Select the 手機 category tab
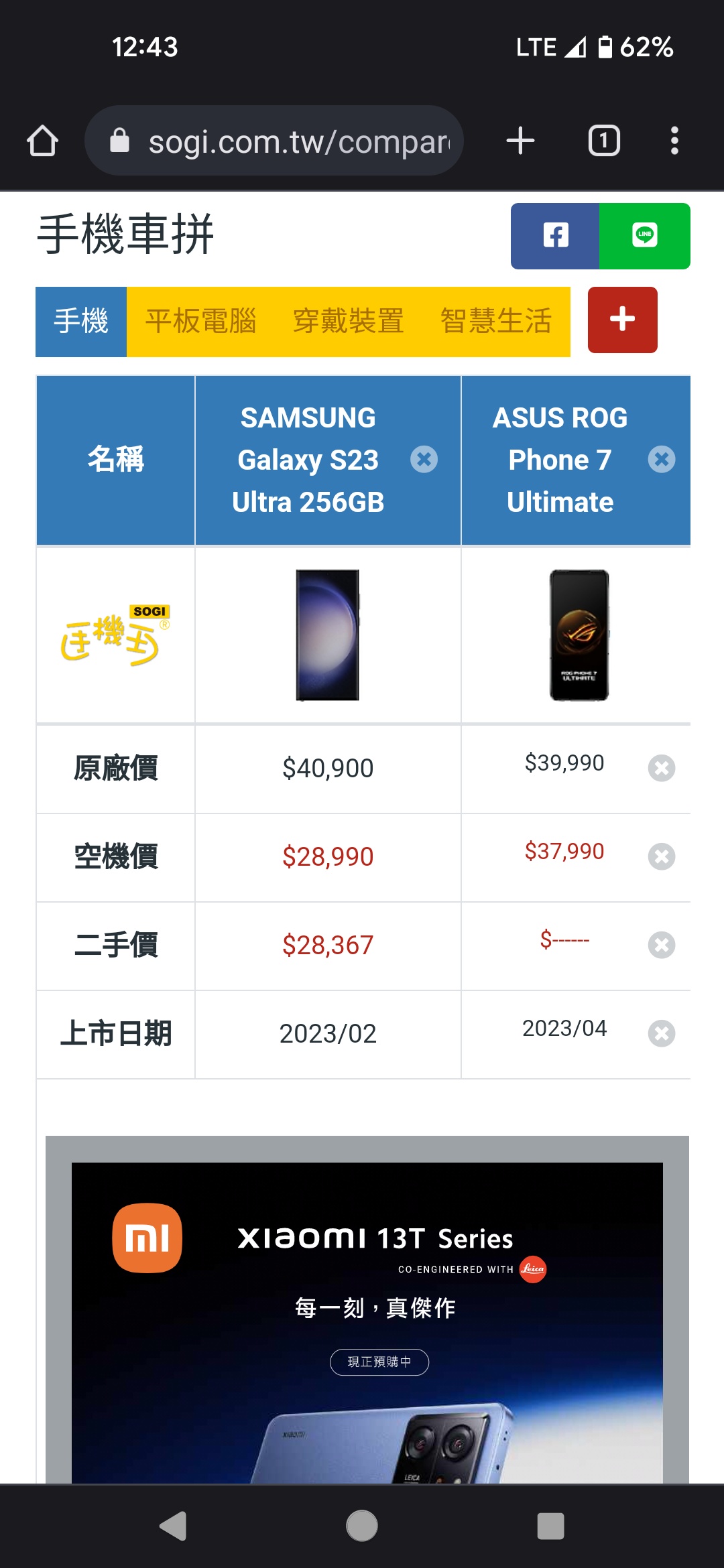This screenshot has height=1568, width=724. click(81, 322)
